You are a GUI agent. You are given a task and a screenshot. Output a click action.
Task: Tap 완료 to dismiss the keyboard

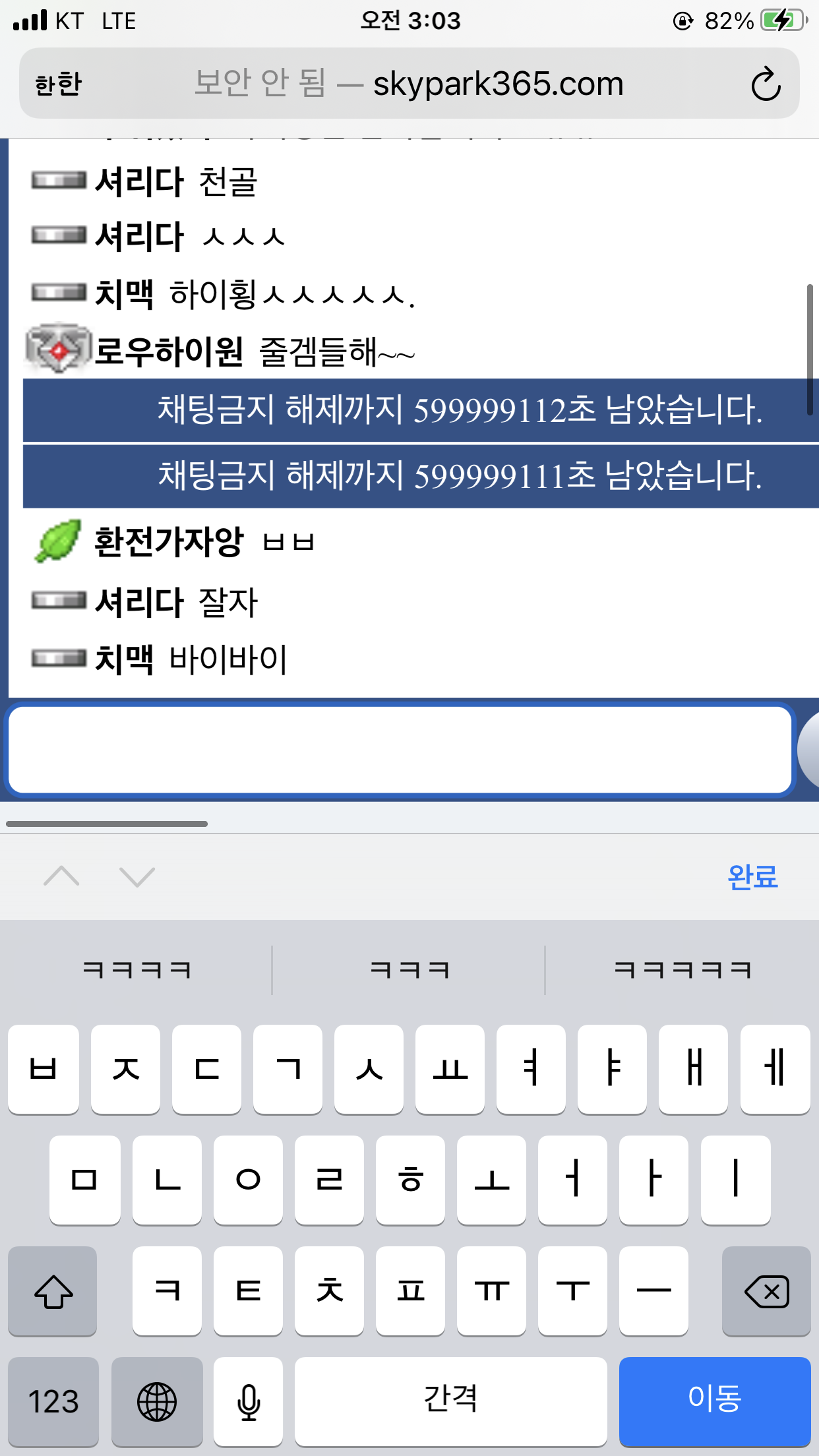[x=752, y=876]
